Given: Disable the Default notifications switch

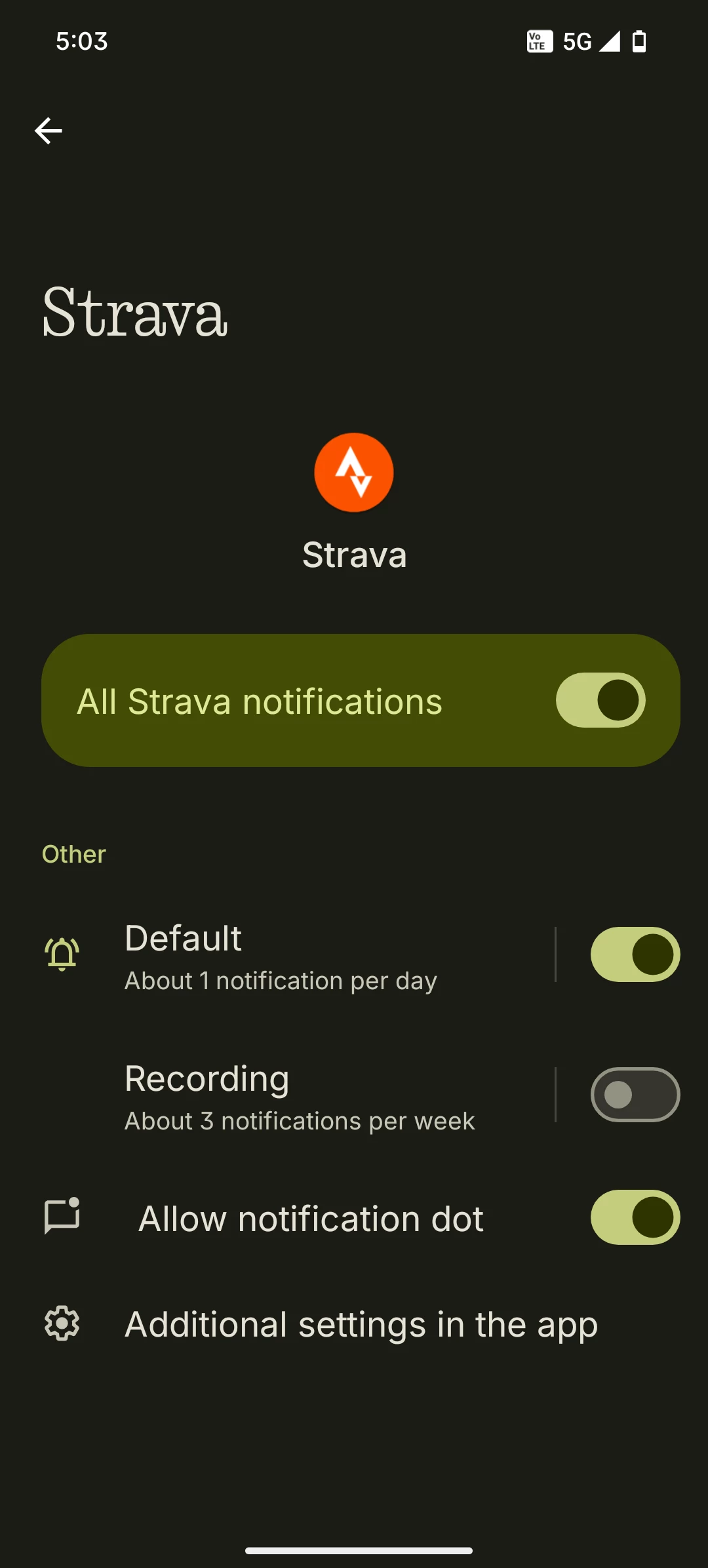Looking at the screenshot, I should coord(635,954).
